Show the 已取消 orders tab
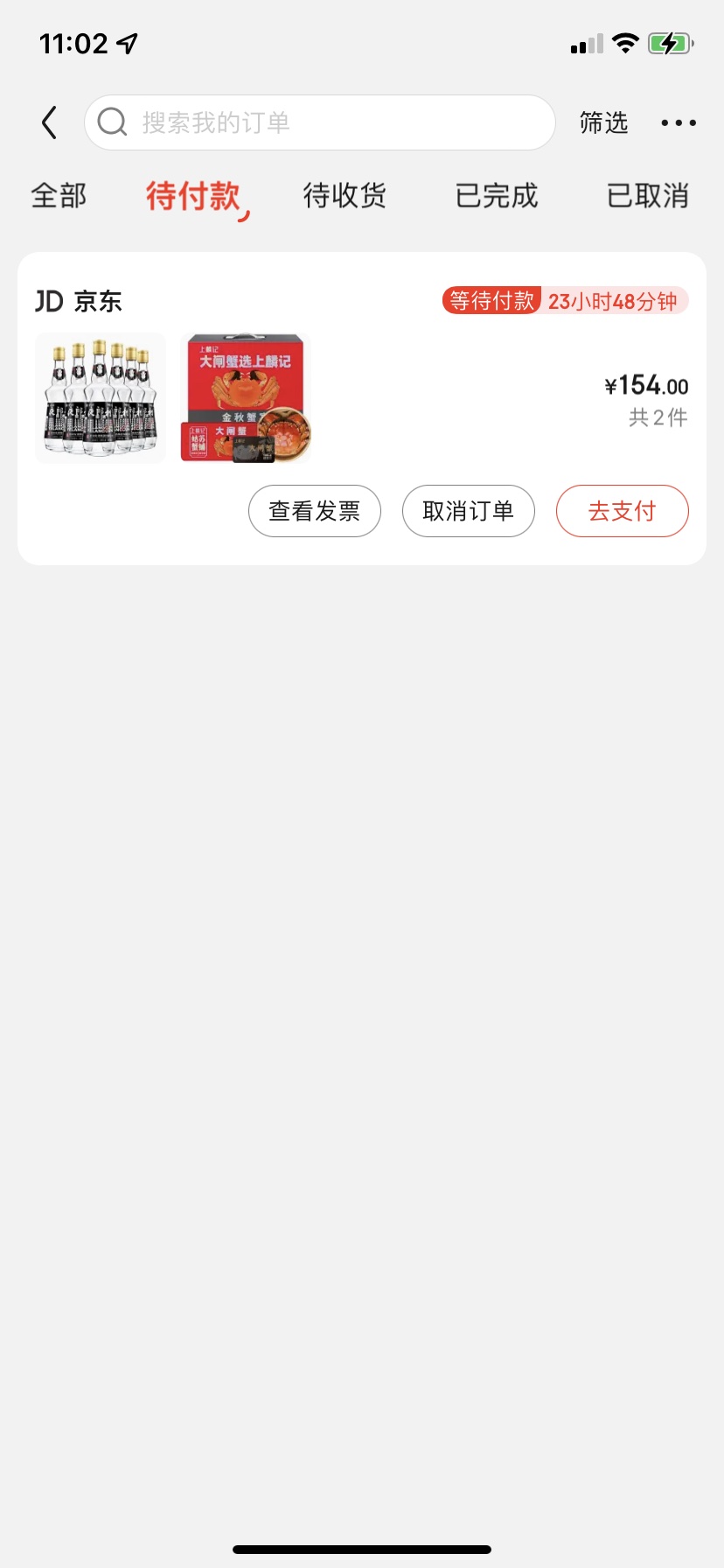Screen dimensions: 724x1568 coord(648,195)
